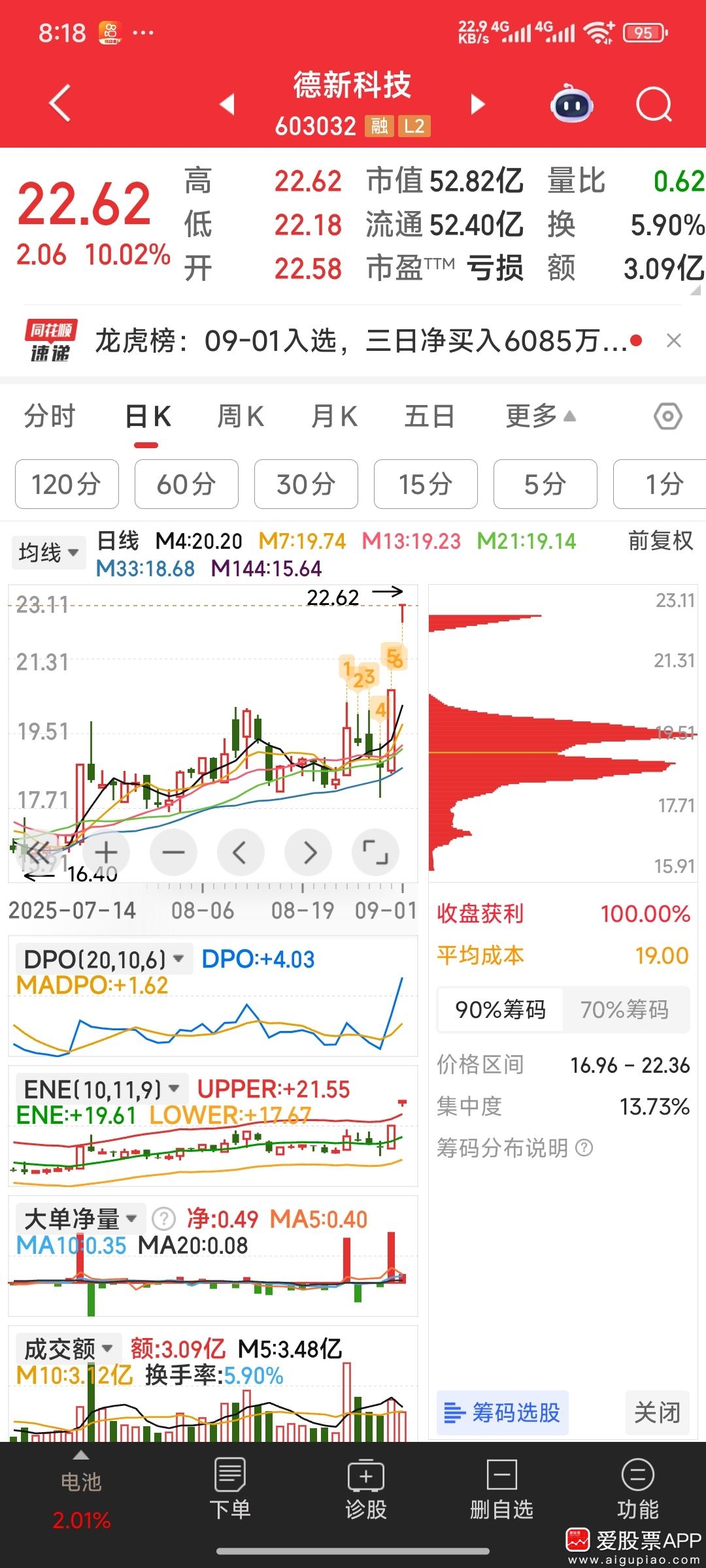Open chart settings hexagon icon

coord(668,416)
